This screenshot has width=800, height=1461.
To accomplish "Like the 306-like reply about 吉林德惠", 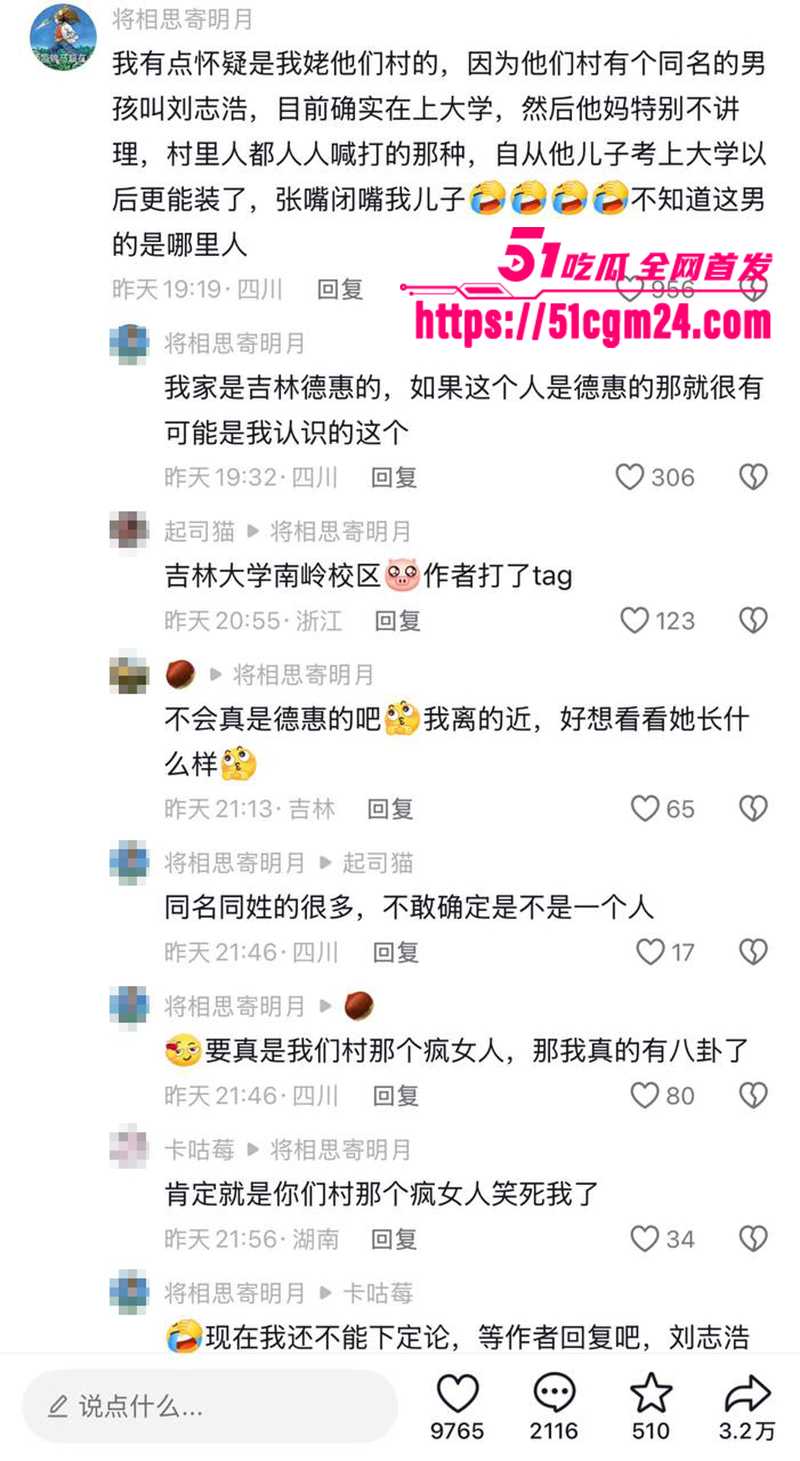I will [630, 477].
